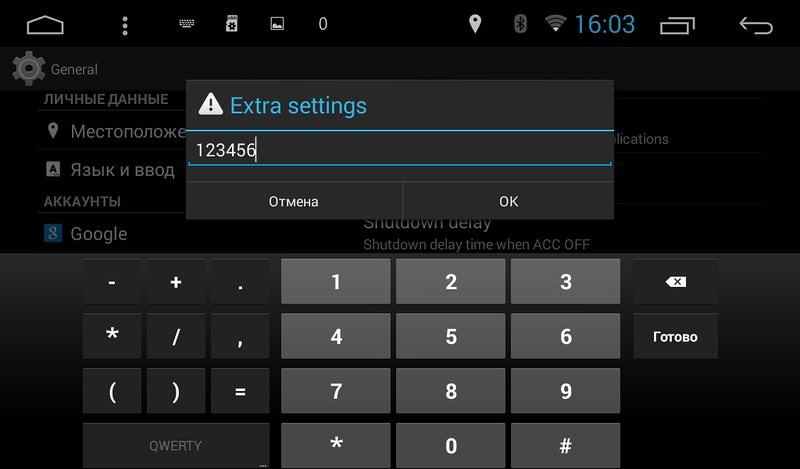Switch keyboard to QWERTY layout

[176, 445]
